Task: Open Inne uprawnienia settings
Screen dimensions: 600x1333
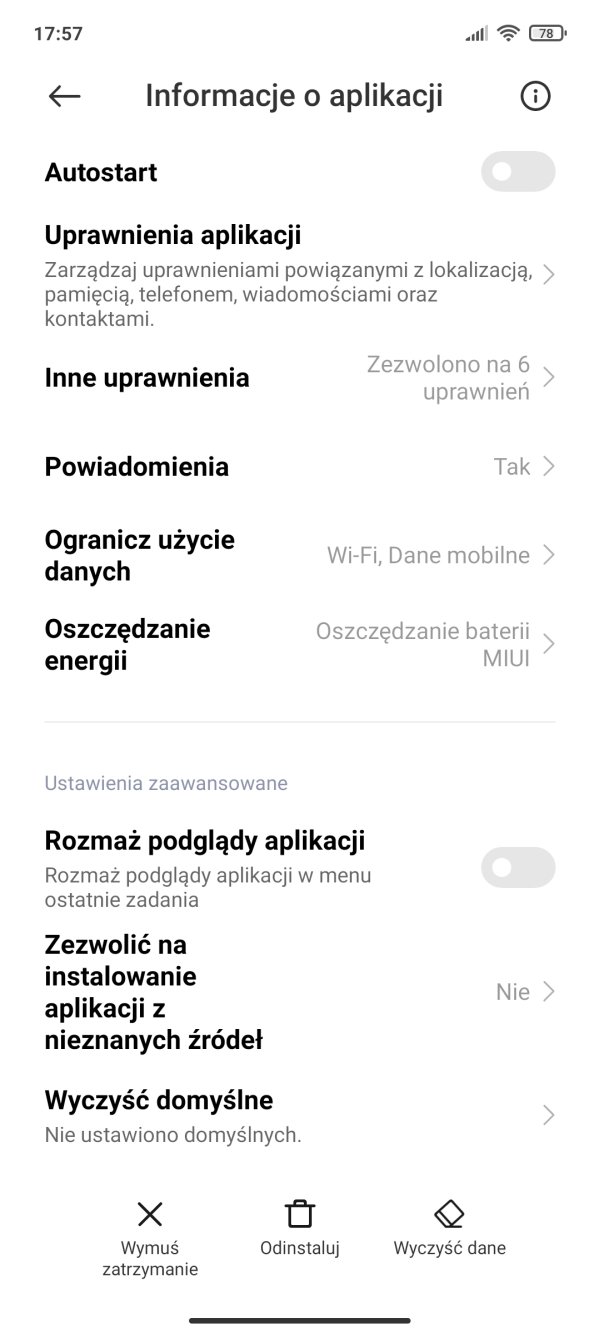Action: [300, 378]
